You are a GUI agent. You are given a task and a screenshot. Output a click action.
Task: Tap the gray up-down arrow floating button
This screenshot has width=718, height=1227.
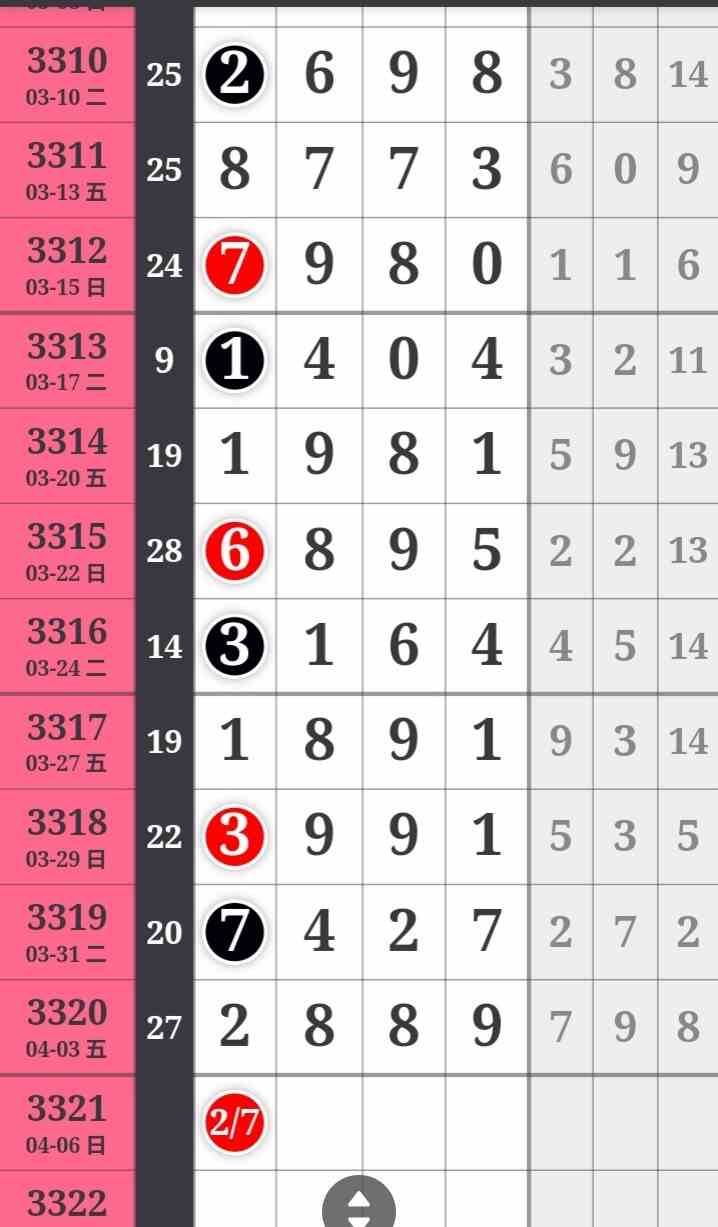coord(359,1205)
